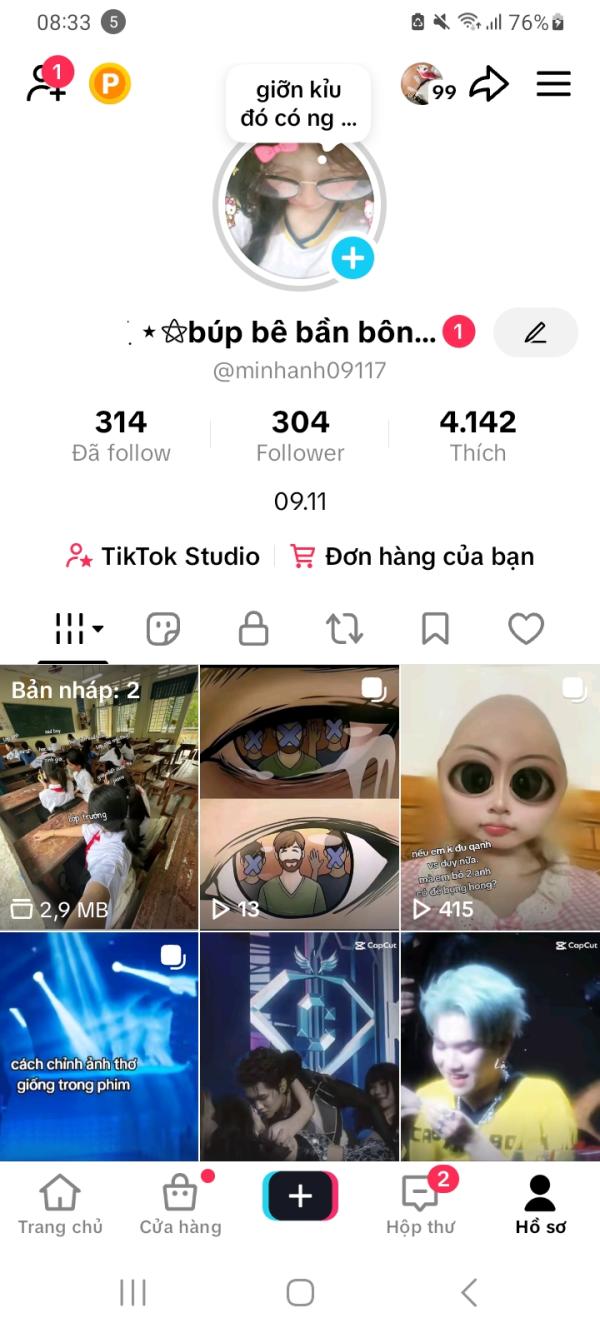Screen dimensions: 600x1333
Task: Tap the plus badge on the avatar
Action: point(352,259)
